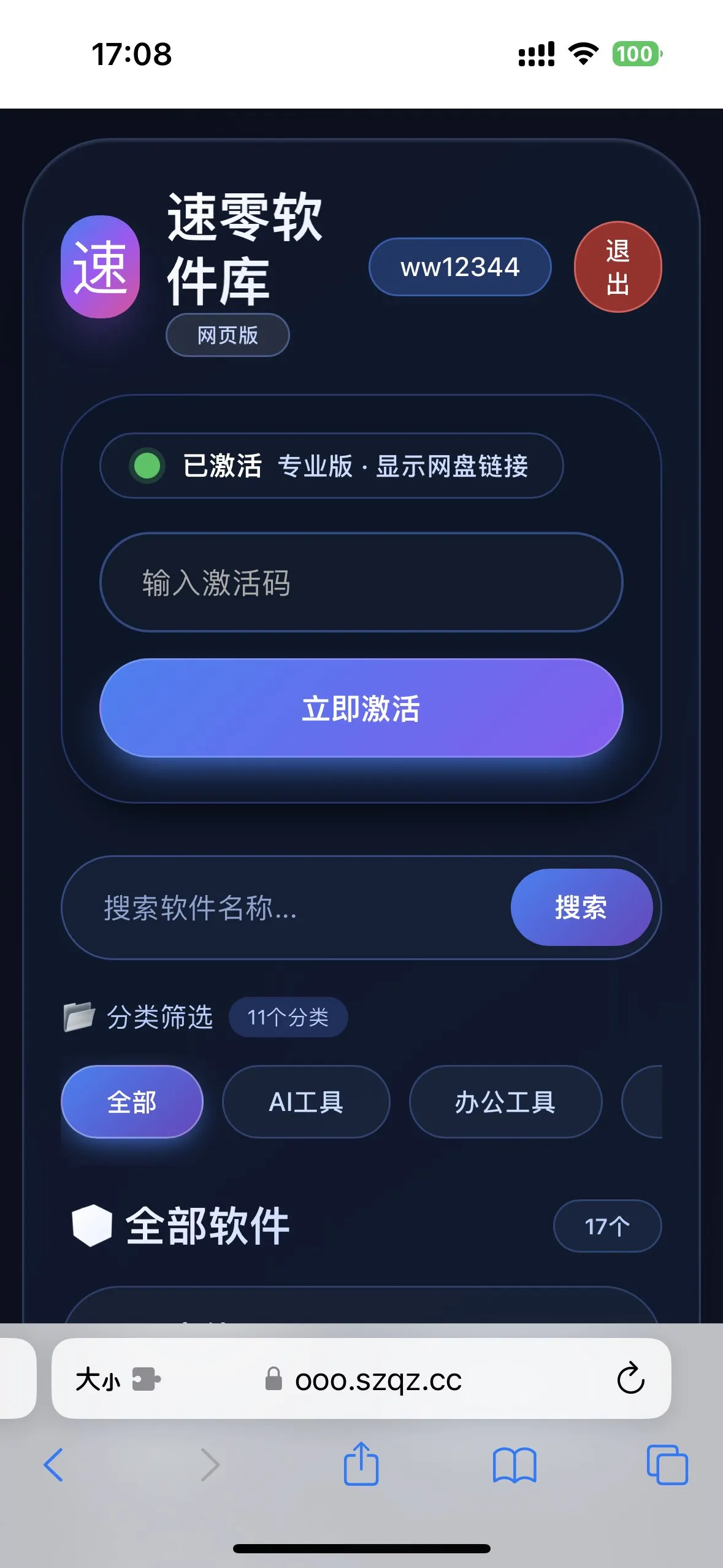Tap the 速 app logo icon
This screenshot has width=723, height=1568.
point(101,266)
